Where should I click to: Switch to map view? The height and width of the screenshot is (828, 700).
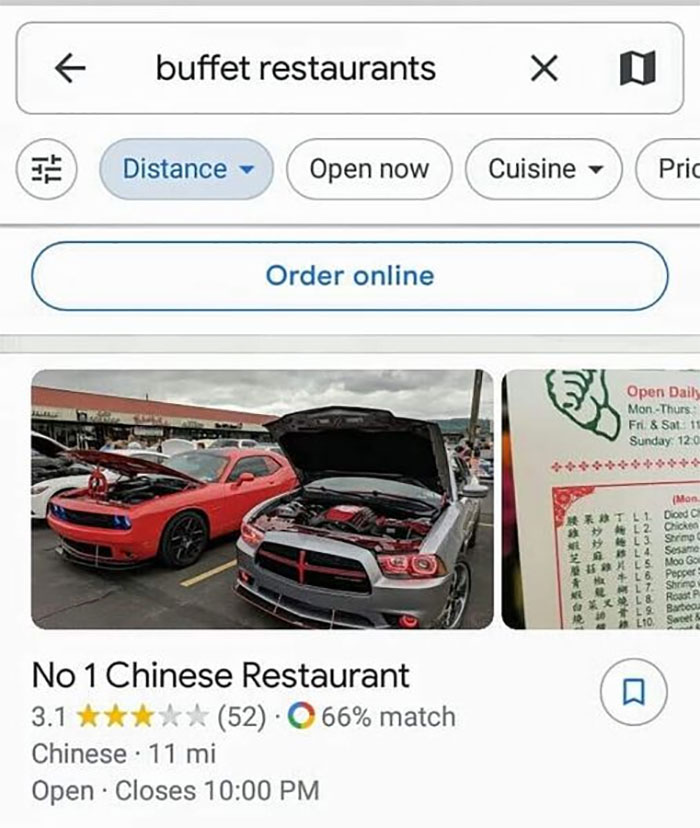tap(637, 69)
